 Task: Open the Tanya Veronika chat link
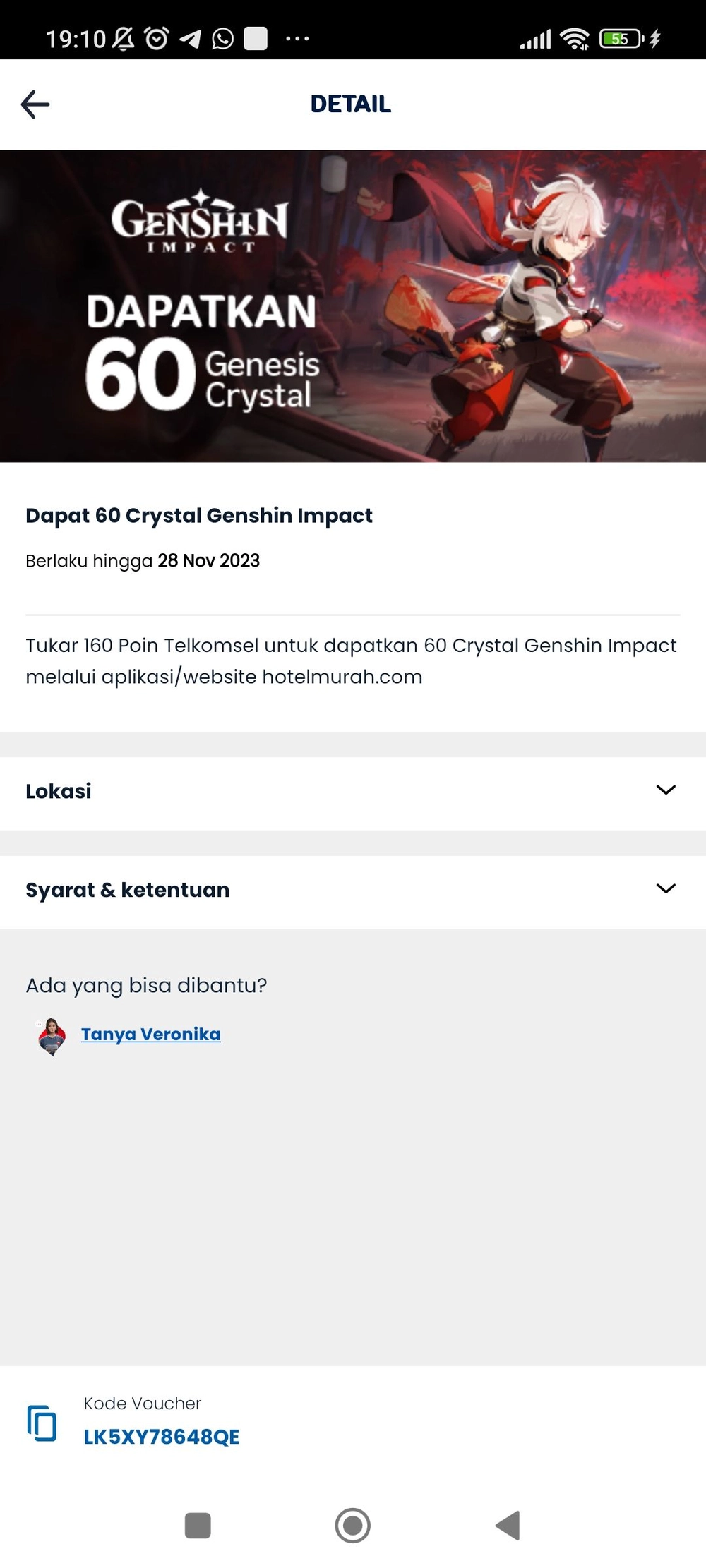click(x=150, y=1034)
